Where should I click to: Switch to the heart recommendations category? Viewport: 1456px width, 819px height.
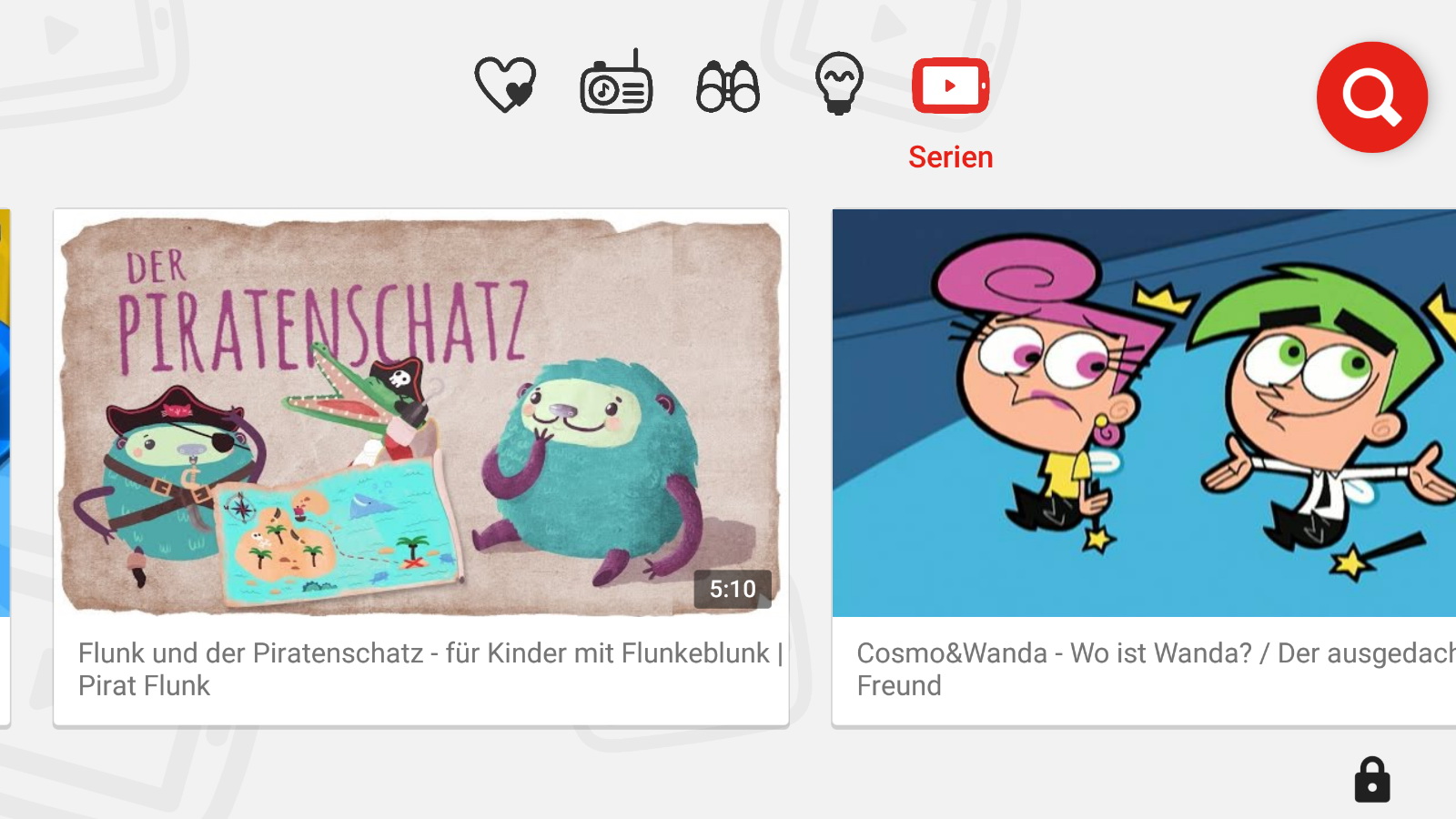click(x=505, y=85)
